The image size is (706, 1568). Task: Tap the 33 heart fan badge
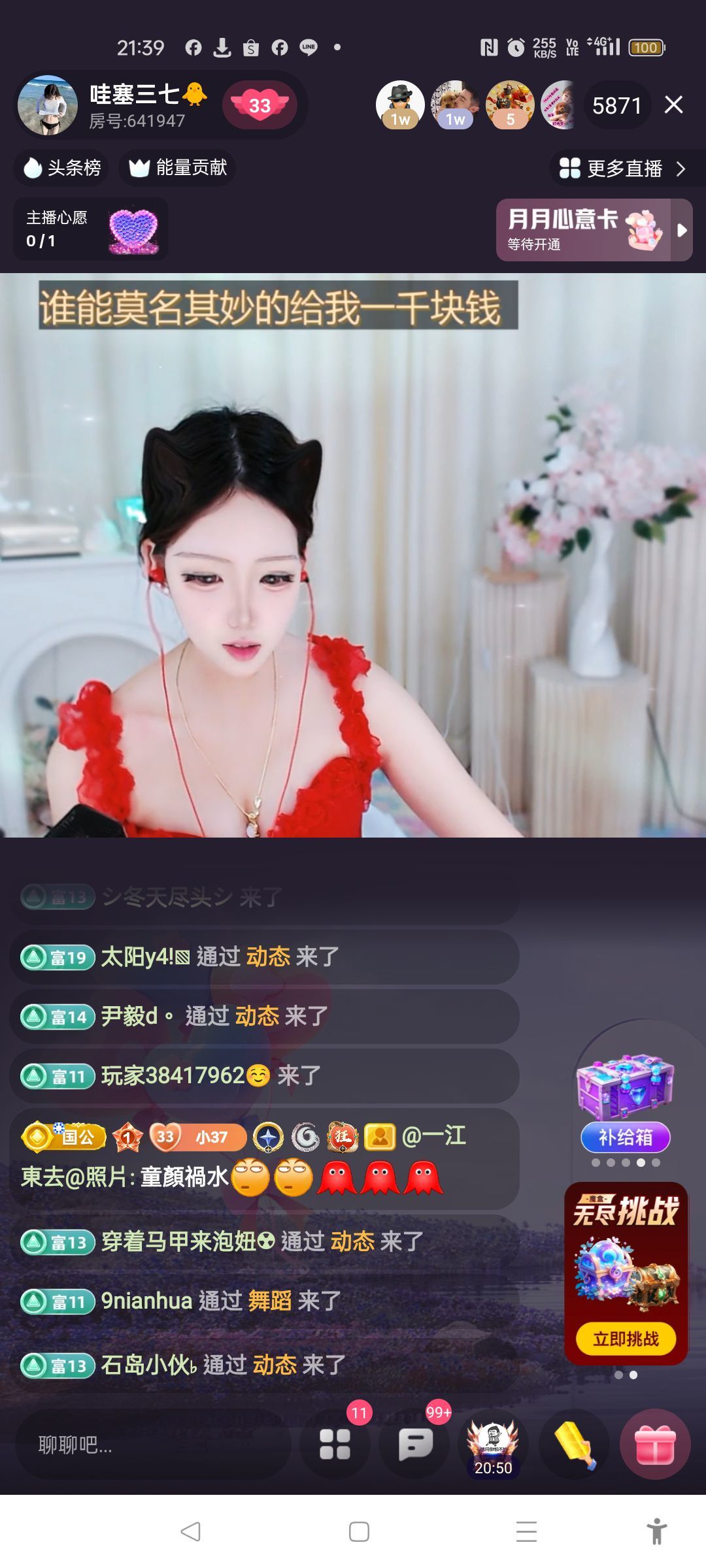click(x=260, y=105)
